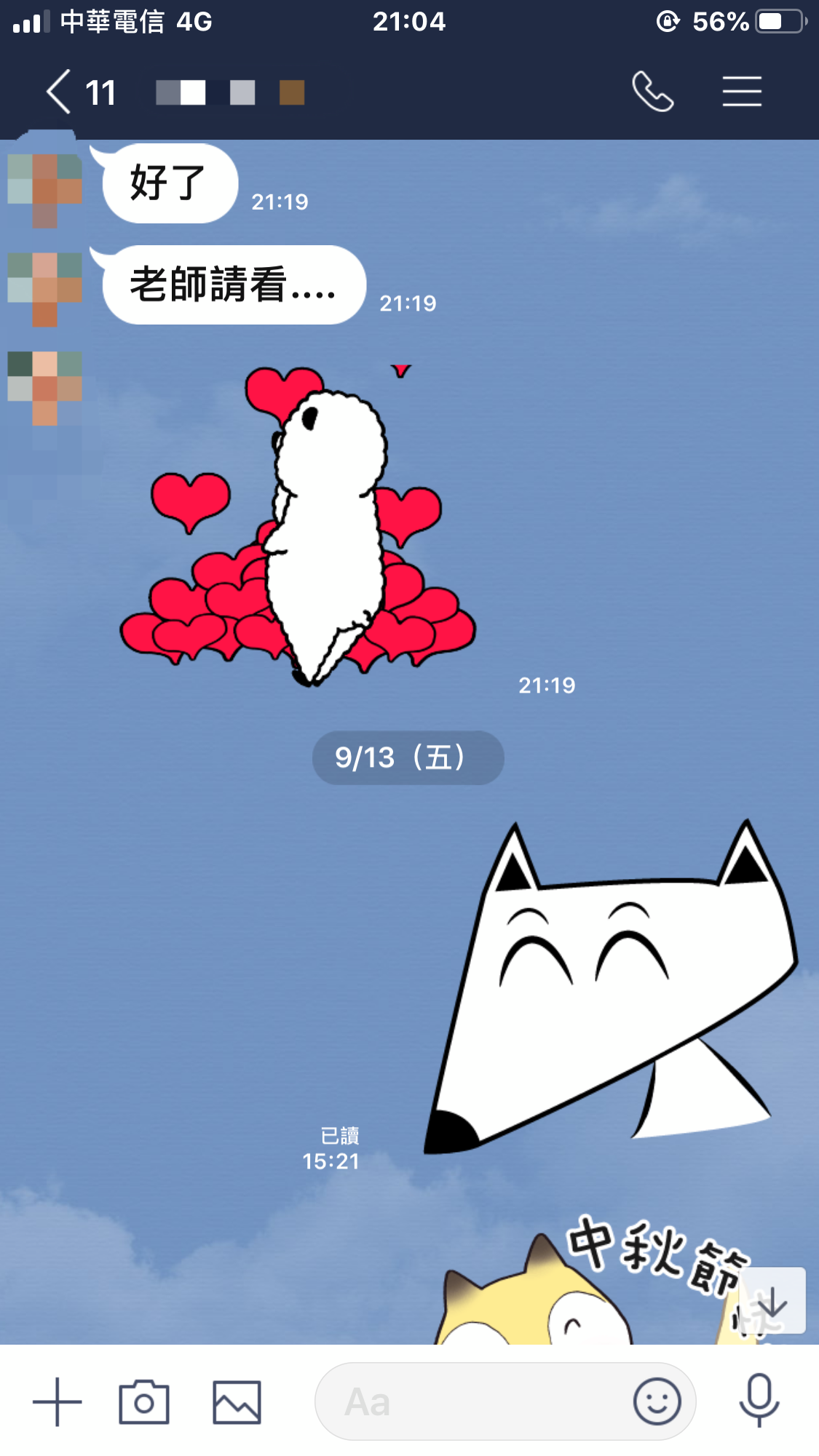Viewport: 819px width, 1456px height.
Task: Open the emoji and sticker picker
Action: pos(657,1401)
